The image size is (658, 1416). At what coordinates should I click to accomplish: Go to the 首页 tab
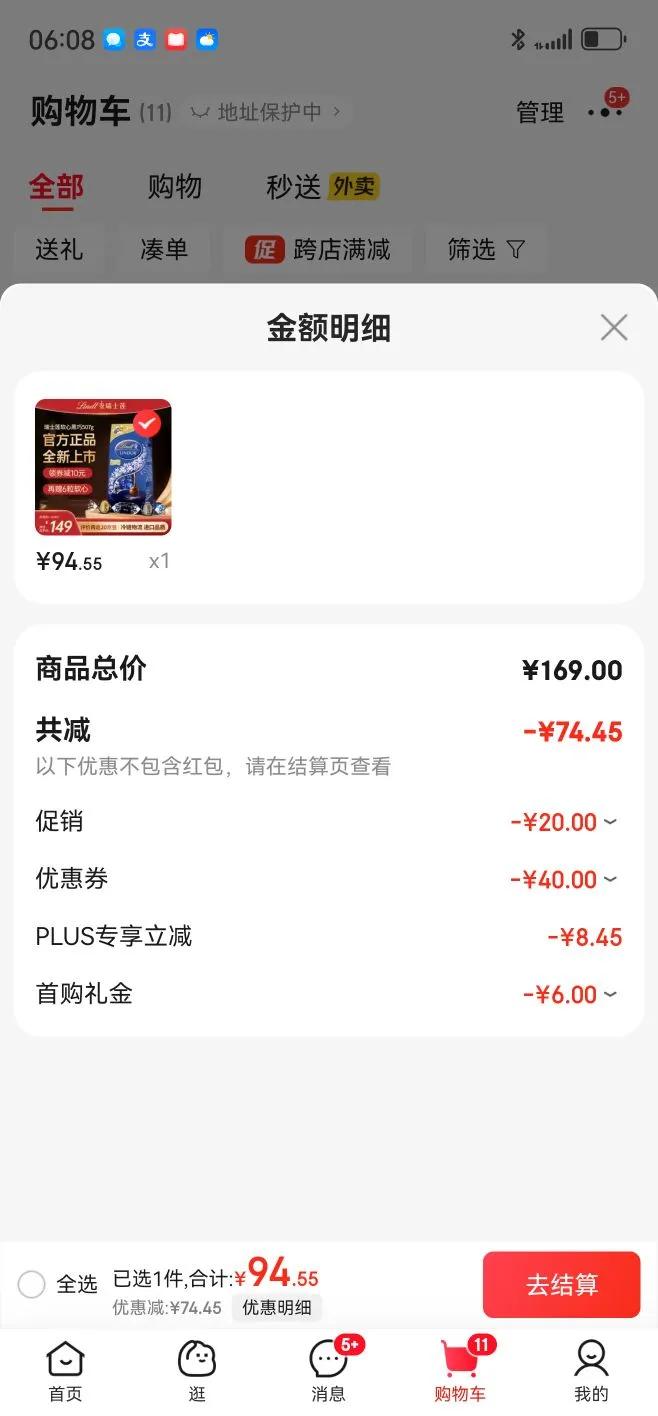(66, 1371)
